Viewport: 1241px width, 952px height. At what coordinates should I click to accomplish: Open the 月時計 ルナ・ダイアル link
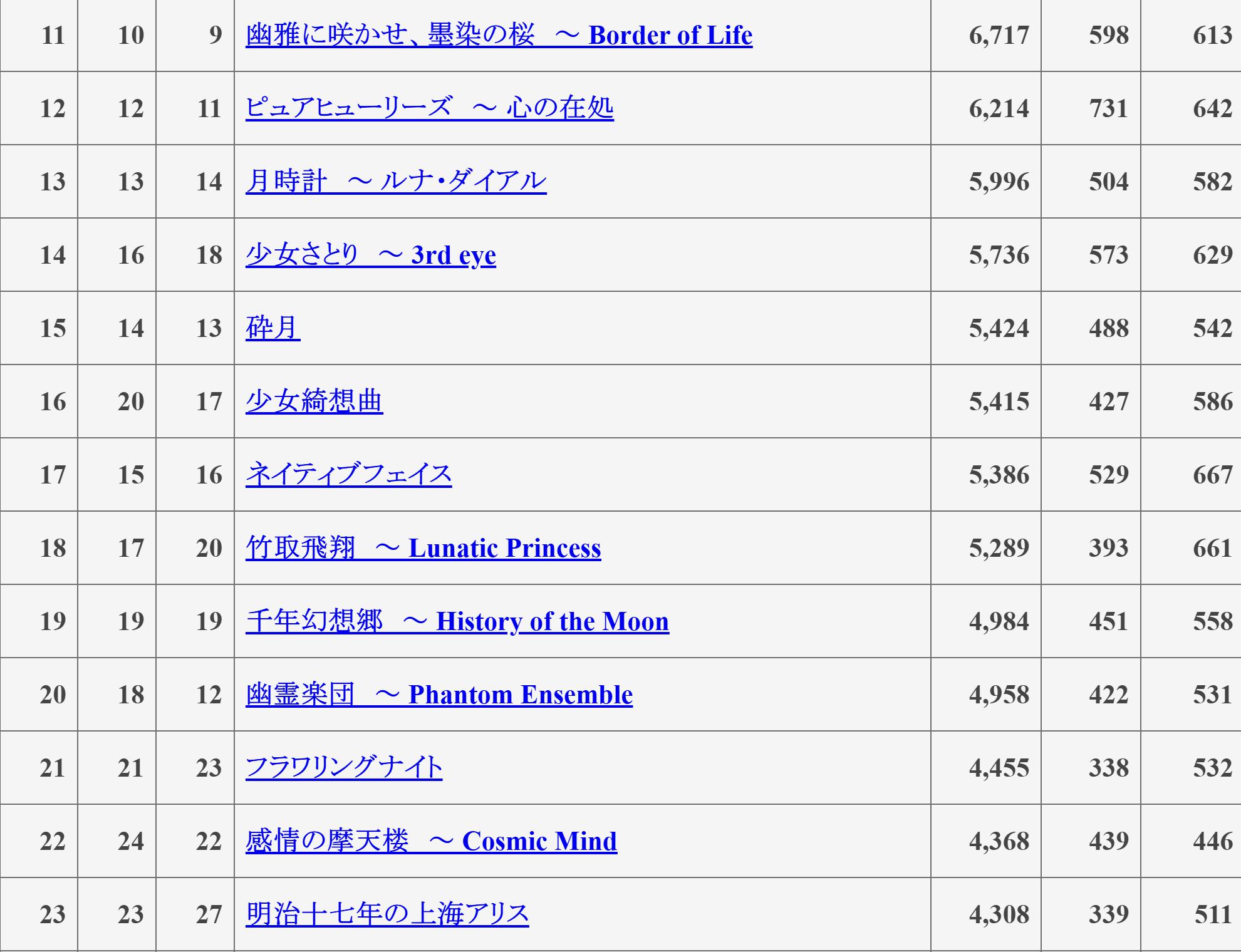(x=396, y=182)
